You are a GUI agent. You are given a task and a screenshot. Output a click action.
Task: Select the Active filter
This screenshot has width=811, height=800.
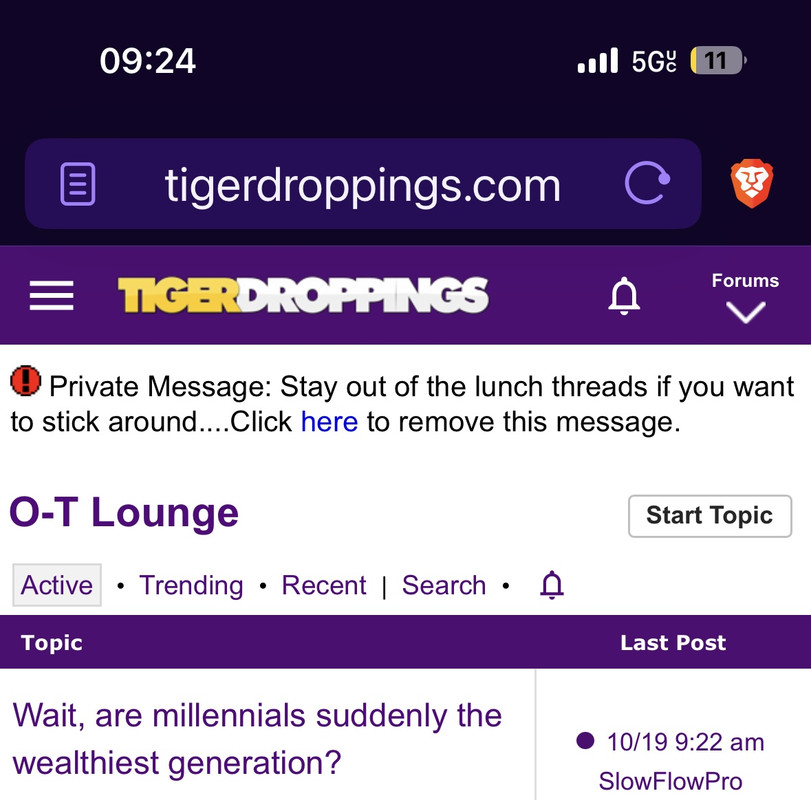pos(57,586)
